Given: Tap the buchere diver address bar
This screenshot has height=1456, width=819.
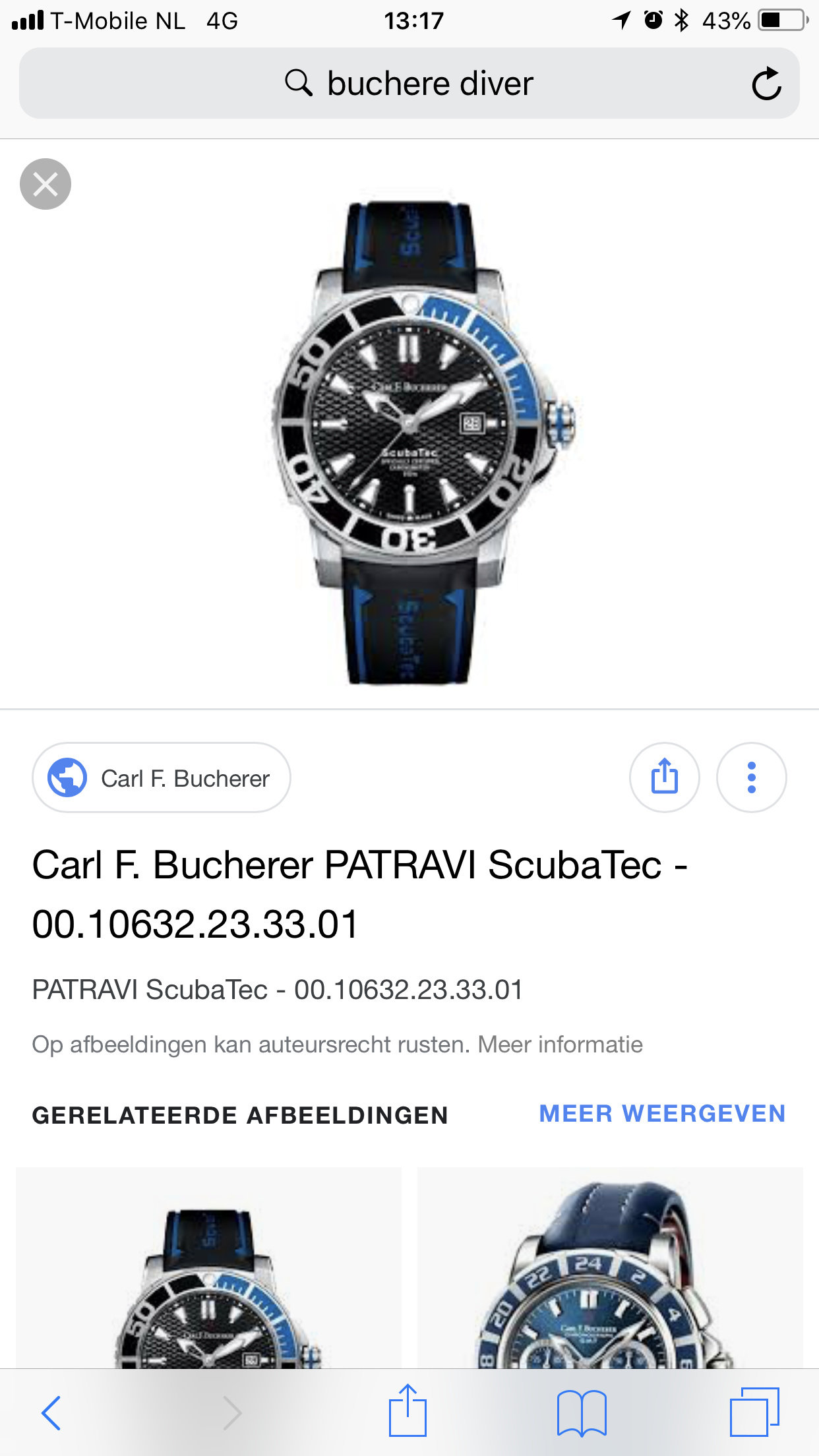Looking at the screenshot, I should [409, 84].
